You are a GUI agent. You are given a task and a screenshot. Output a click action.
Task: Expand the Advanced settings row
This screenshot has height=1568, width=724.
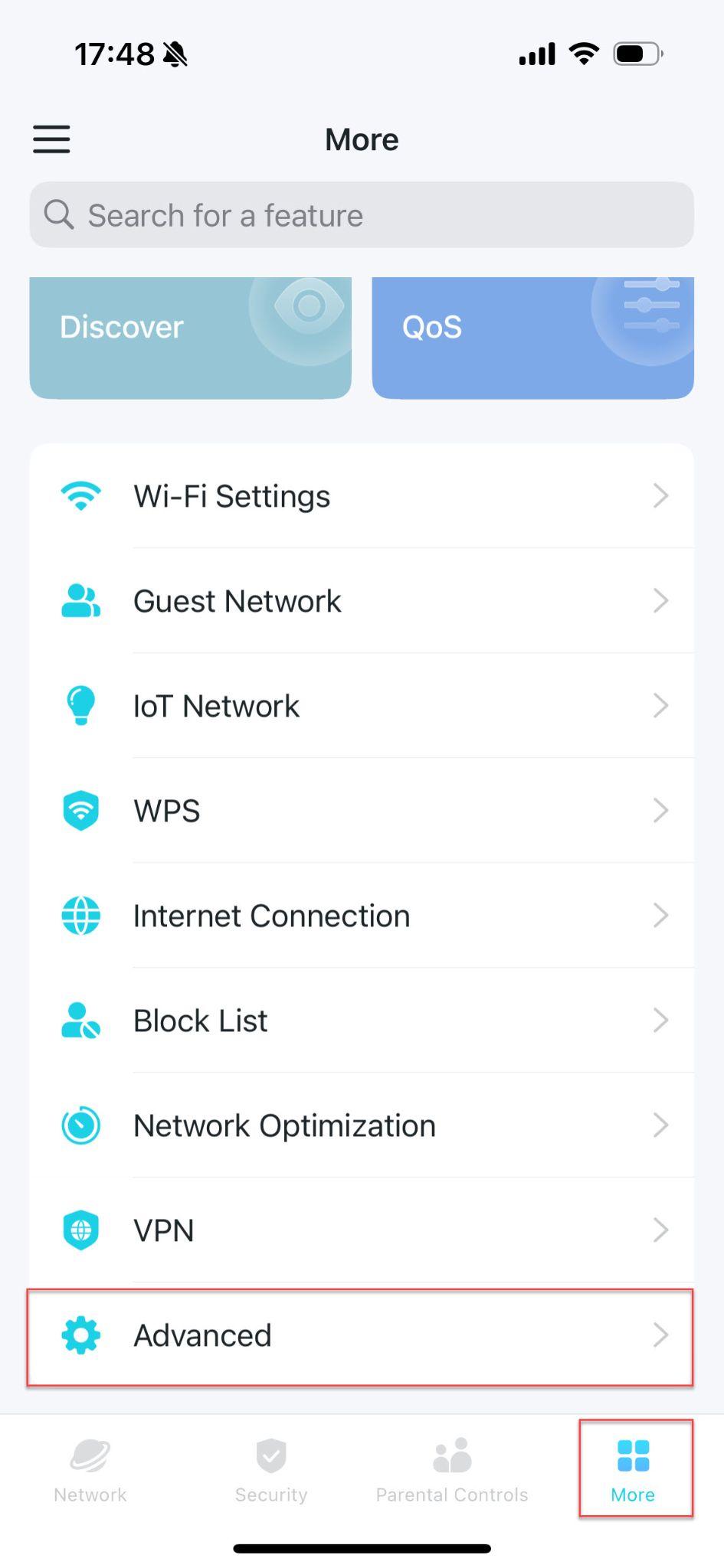(662, 1334)
